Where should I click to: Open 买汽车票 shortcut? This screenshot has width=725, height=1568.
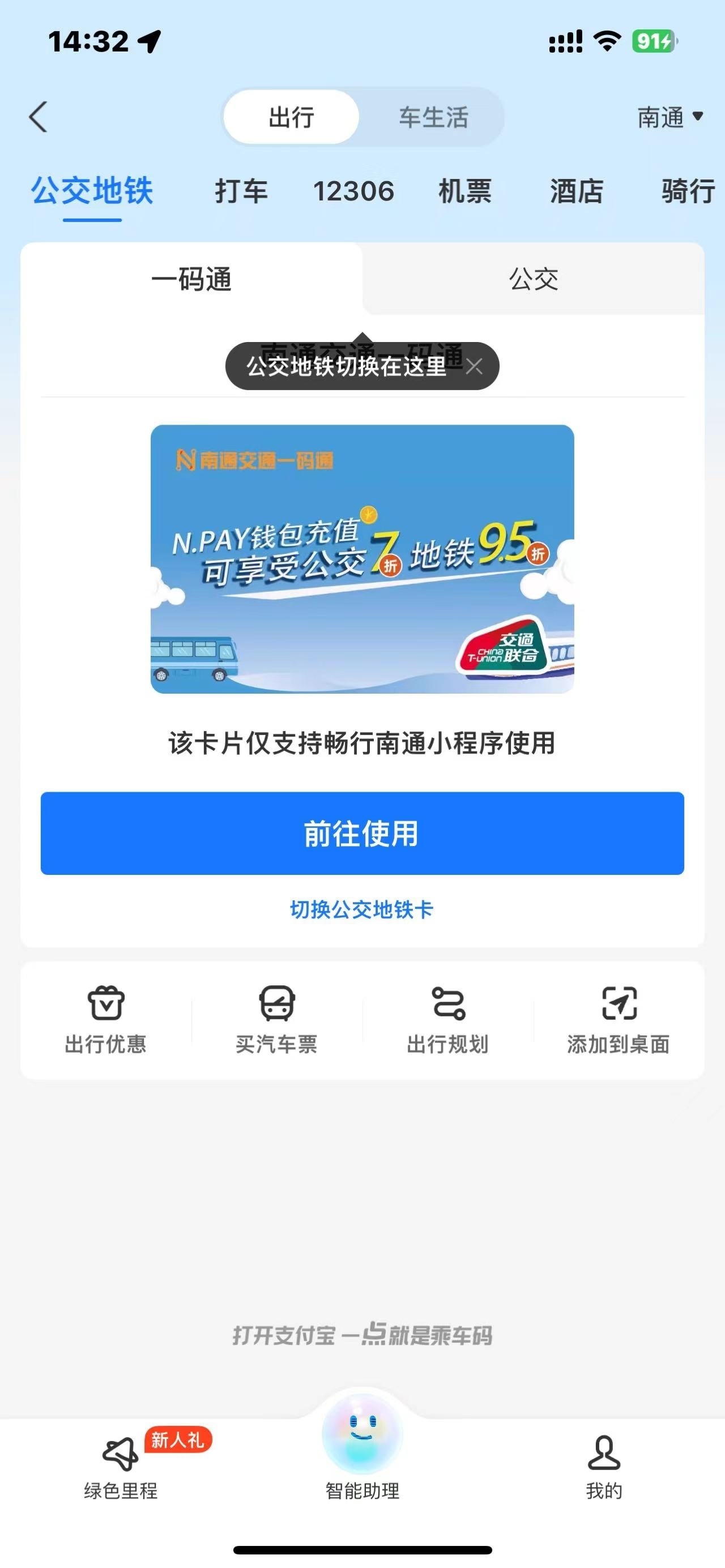[x=277, y=1019]
